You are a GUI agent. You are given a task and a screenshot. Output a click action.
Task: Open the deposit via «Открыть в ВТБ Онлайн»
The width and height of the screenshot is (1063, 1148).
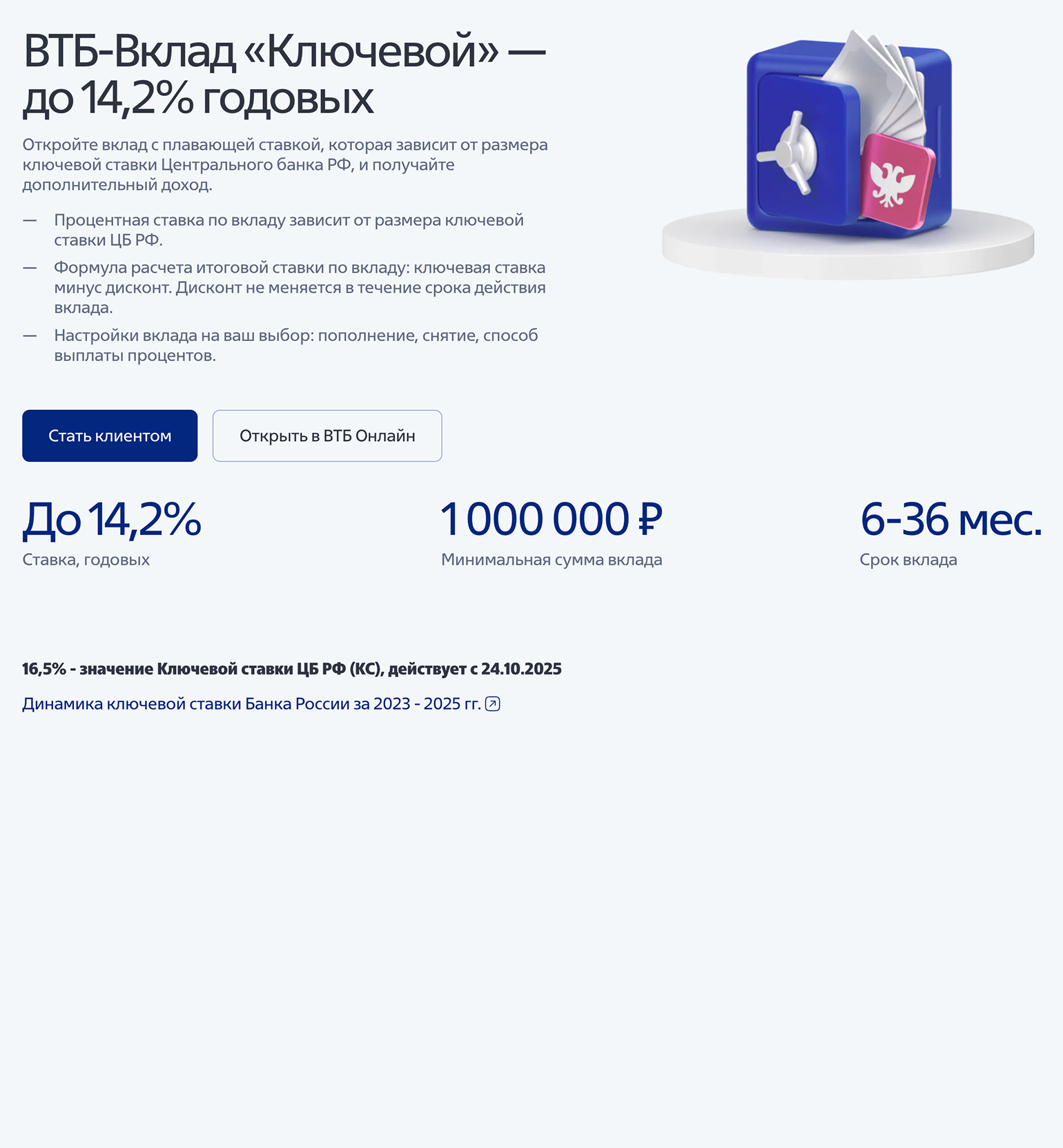327,436
